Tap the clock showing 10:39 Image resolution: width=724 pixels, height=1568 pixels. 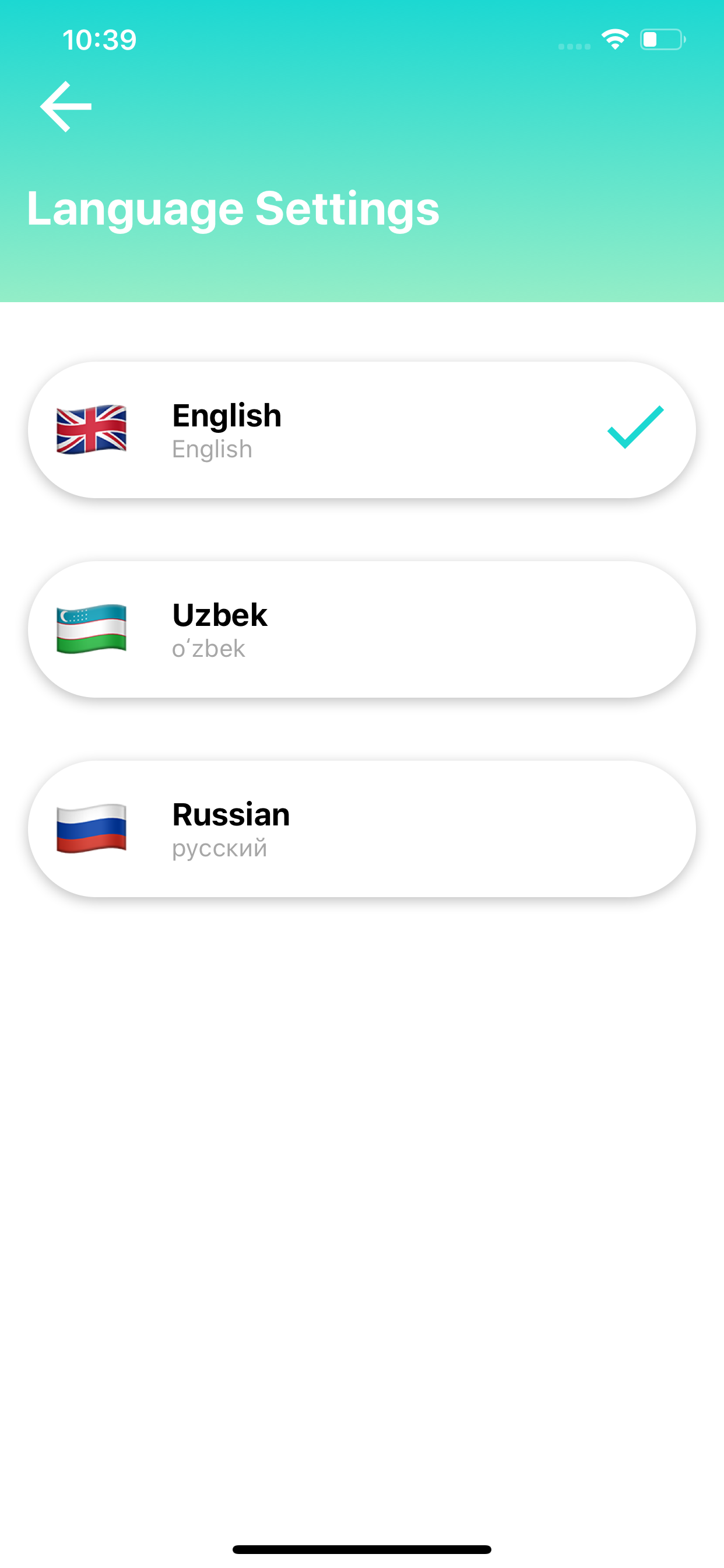(x=99, y=39)
